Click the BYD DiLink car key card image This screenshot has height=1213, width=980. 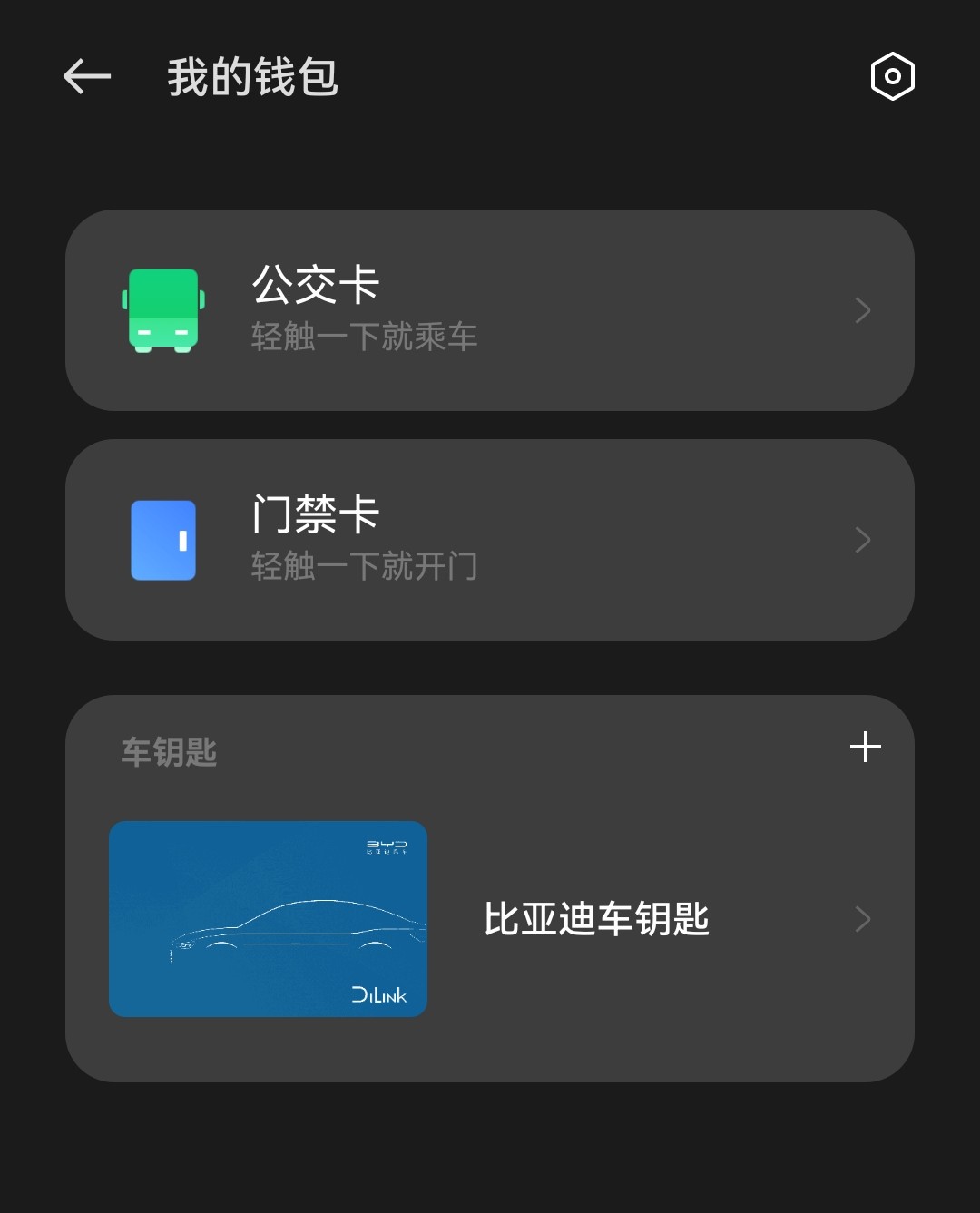268,918
